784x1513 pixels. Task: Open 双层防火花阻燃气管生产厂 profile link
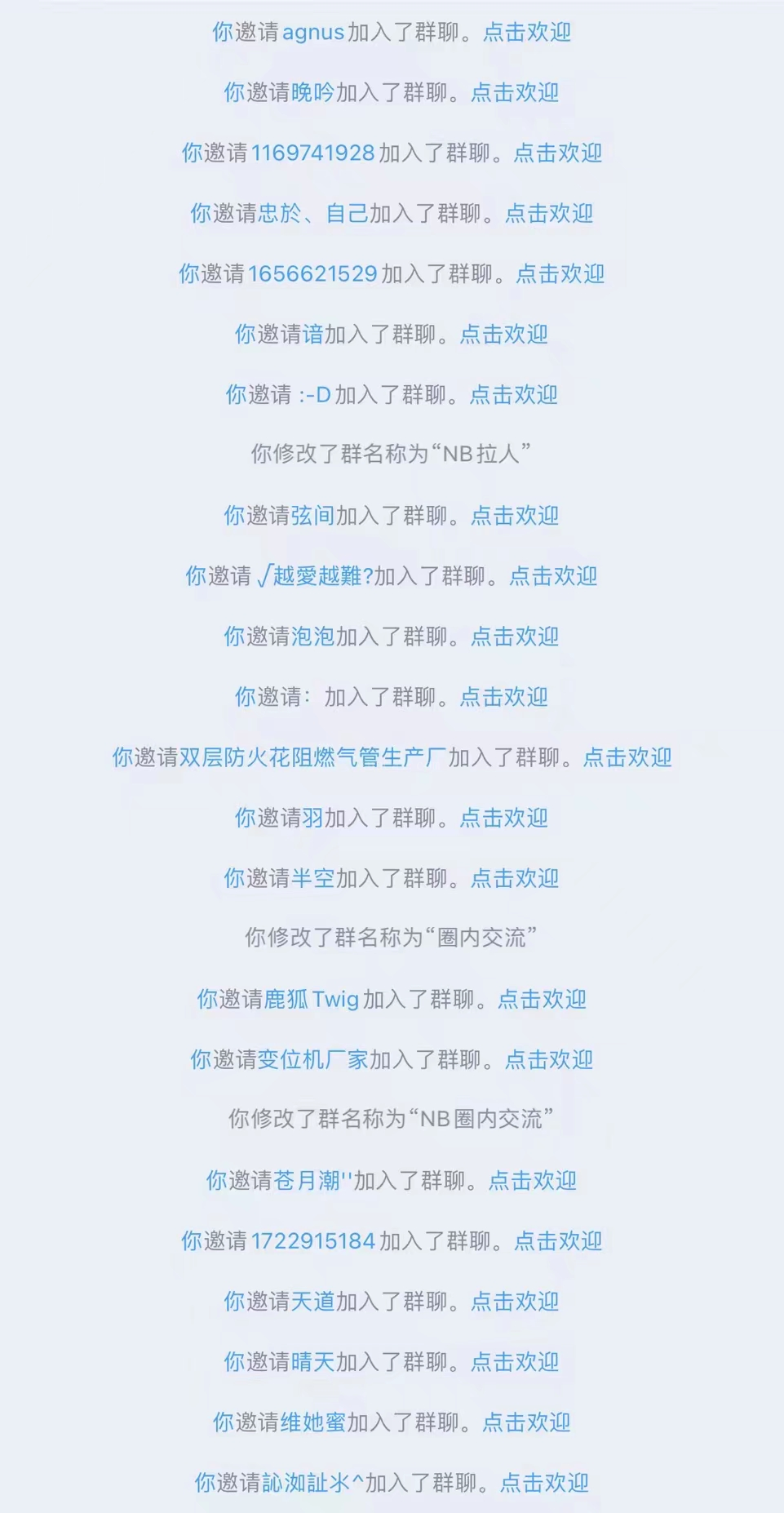[x=312, y=757]
